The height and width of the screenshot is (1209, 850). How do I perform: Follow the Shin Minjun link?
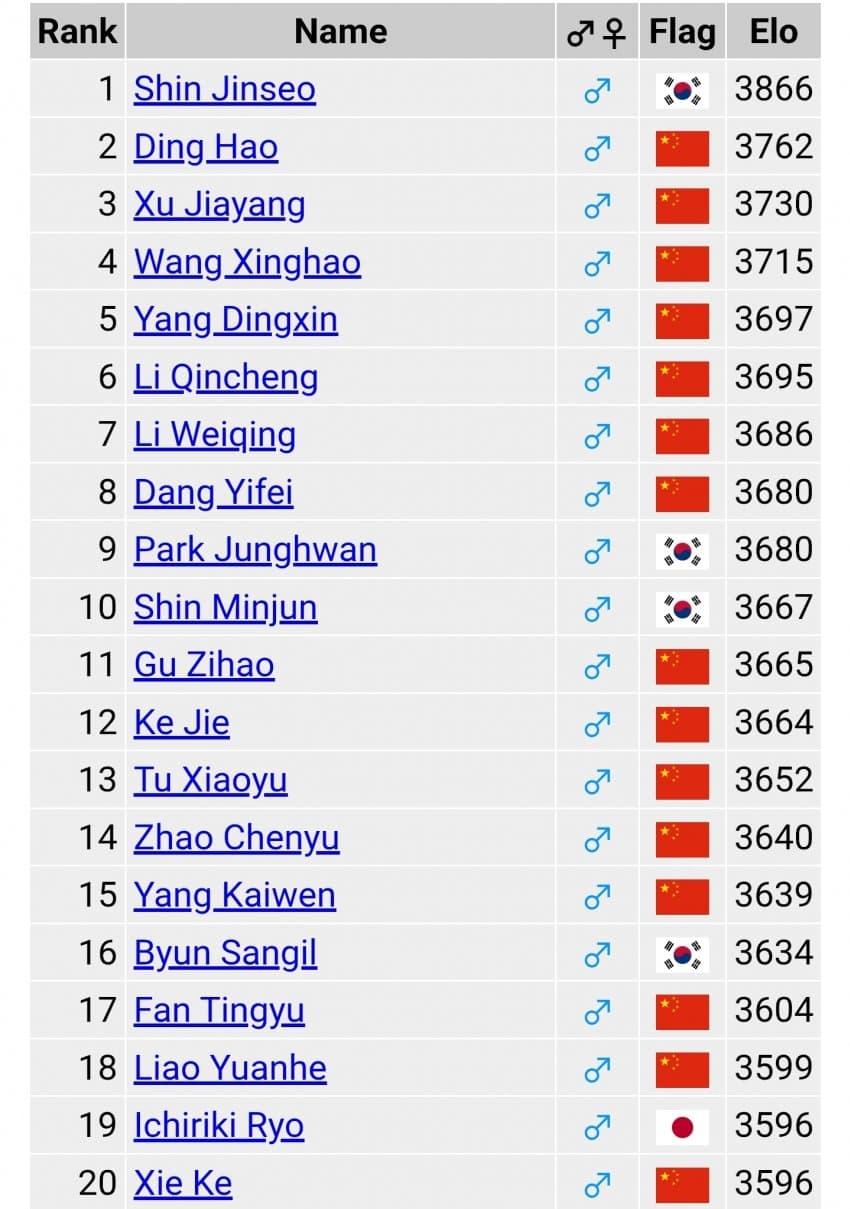pos(226,608)
